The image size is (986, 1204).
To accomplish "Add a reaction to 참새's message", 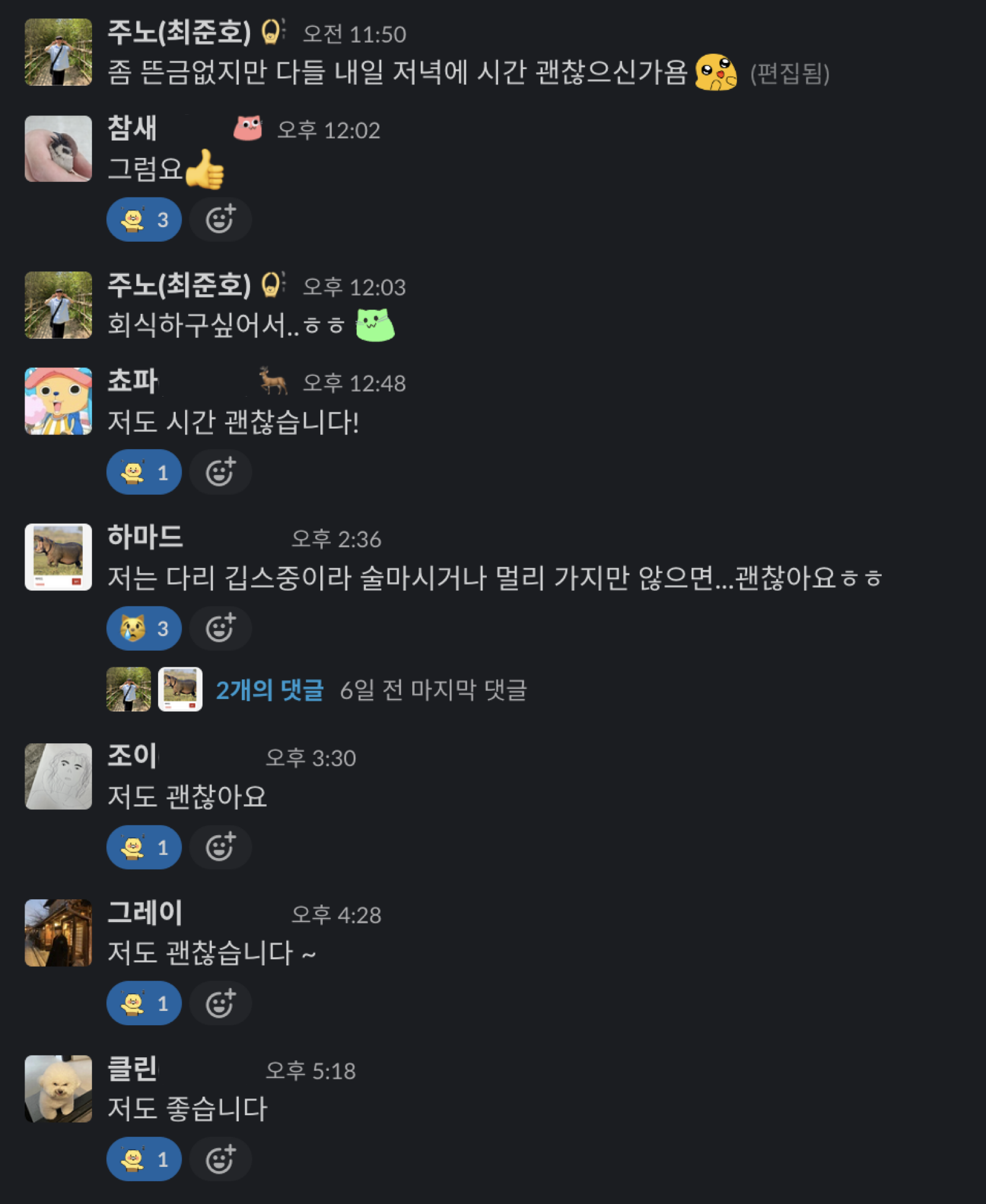I will tap(220, 220).
